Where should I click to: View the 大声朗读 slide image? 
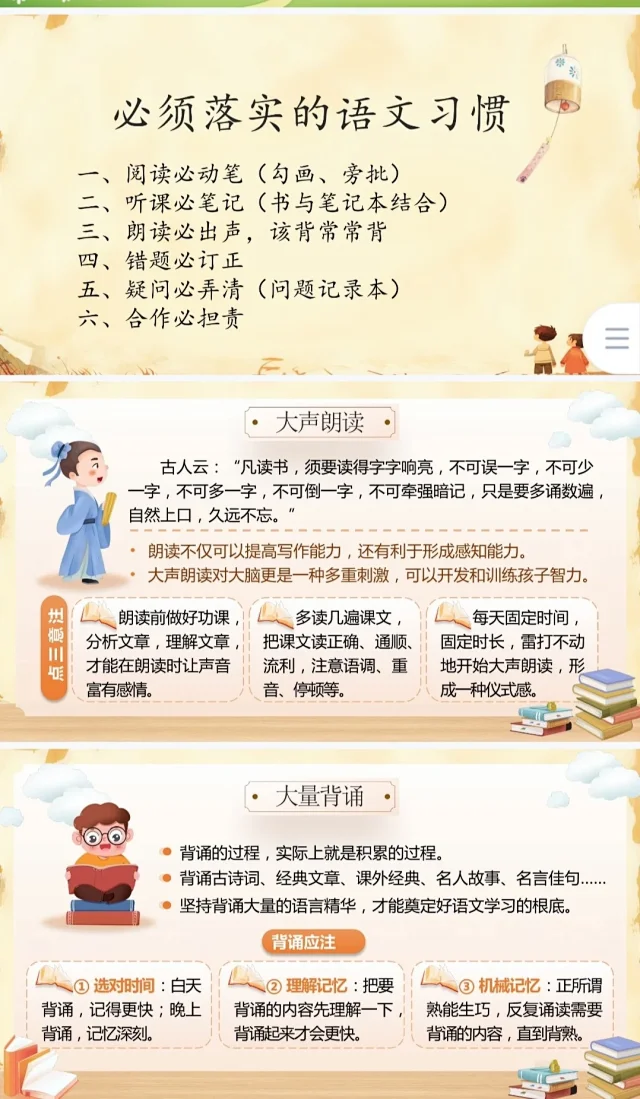point(320,560)
